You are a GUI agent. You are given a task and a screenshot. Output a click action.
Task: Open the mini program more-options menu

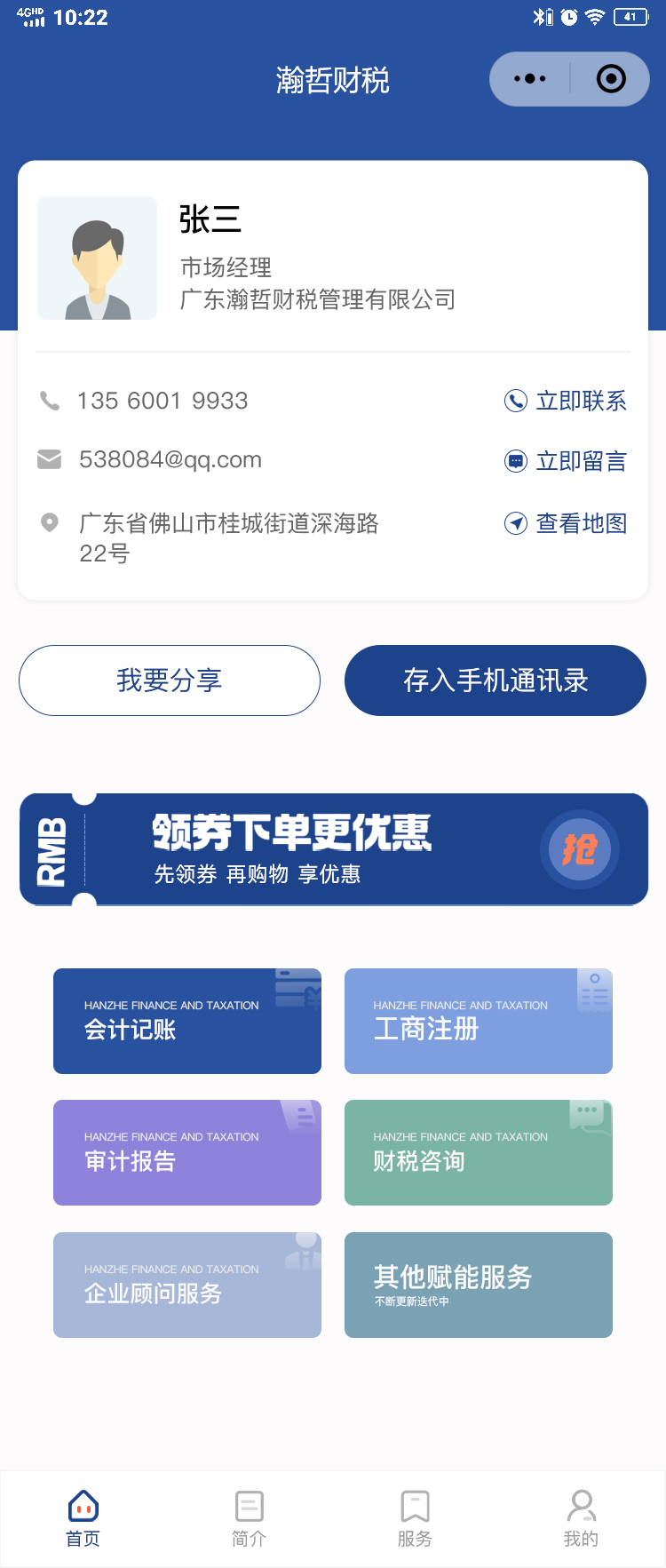pos(530,79)
